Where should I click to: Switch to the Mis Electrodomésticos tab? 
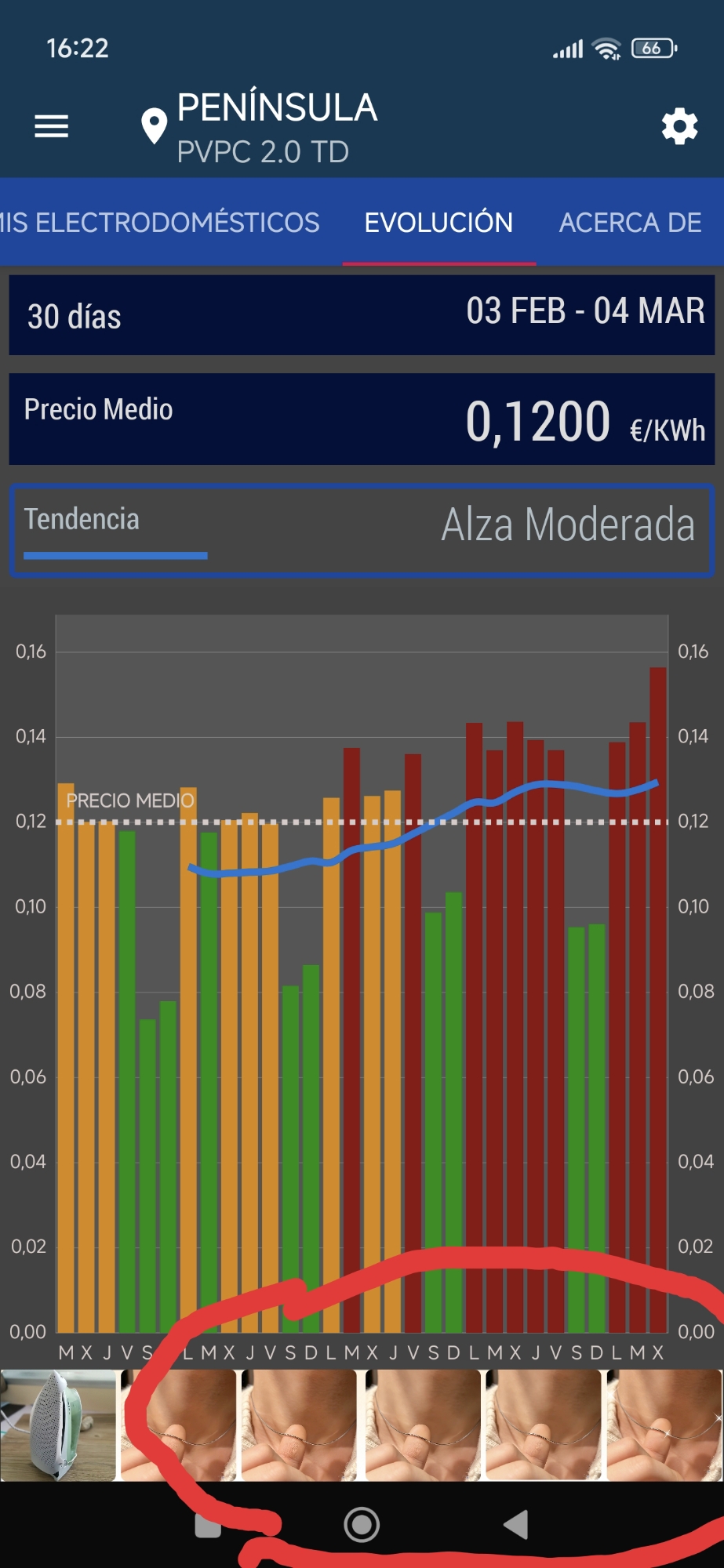tap(160, 223)
